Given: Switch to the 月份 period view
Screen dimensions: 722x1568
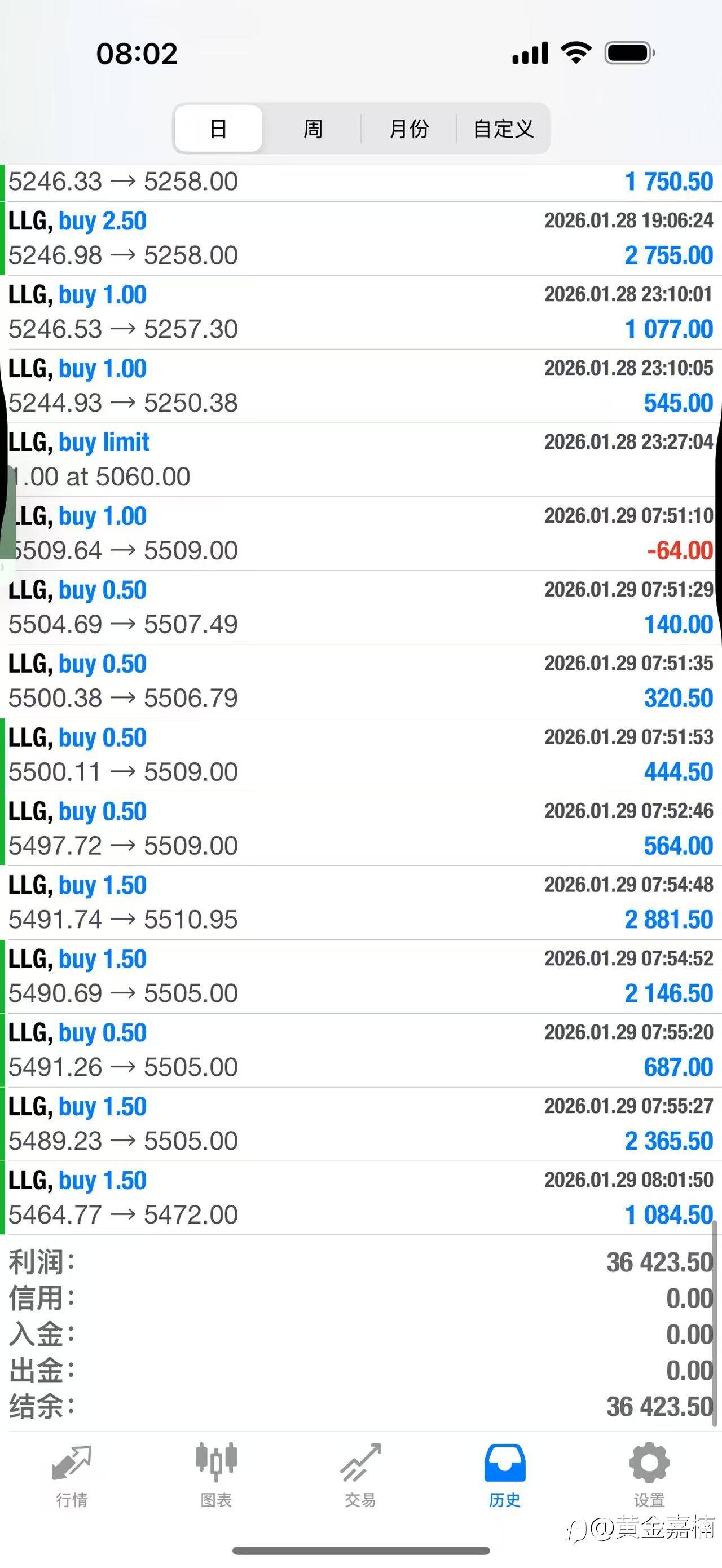Looking at the screenshot, I should pyautogui.click(x=408, y=129).
